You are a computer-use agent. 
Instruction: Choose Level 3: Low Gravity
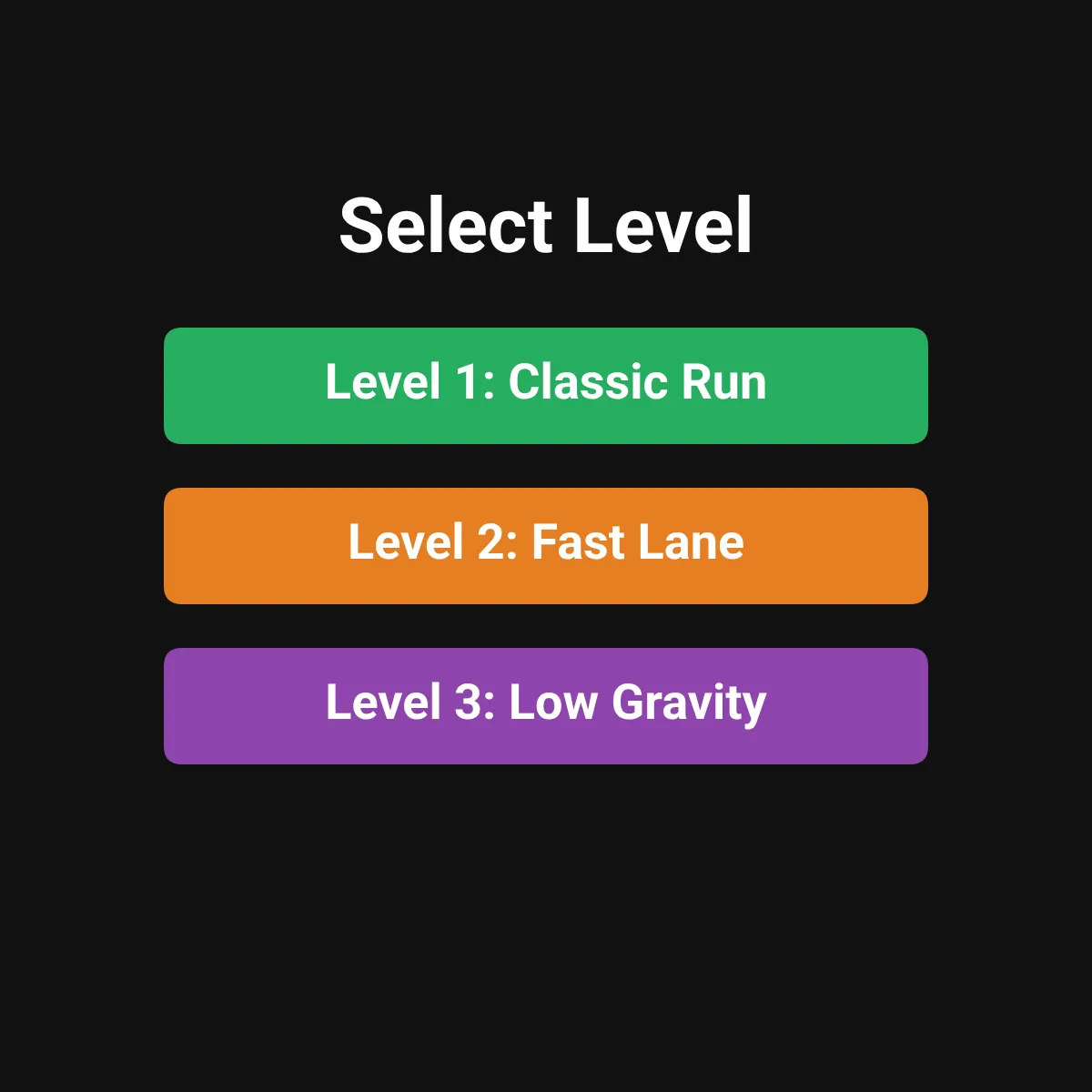546,706
